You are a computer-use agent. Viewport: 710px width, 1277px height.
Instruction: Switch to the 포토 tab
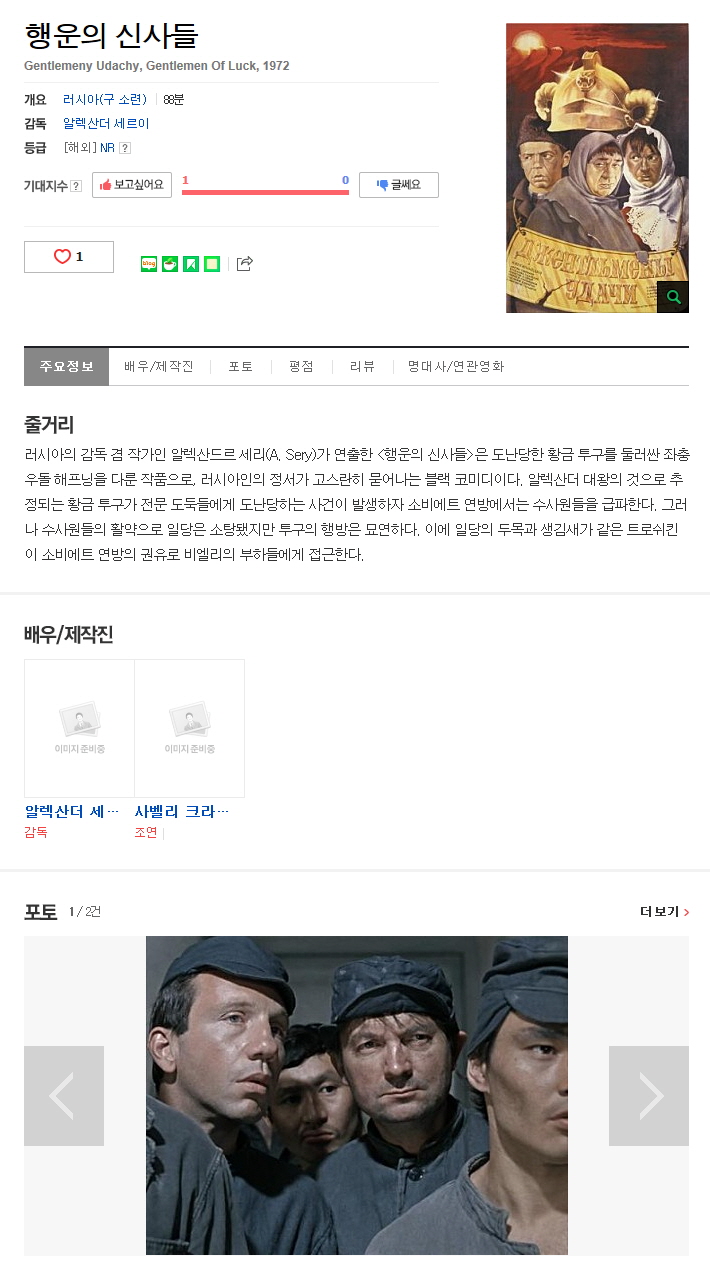point(240,367)
